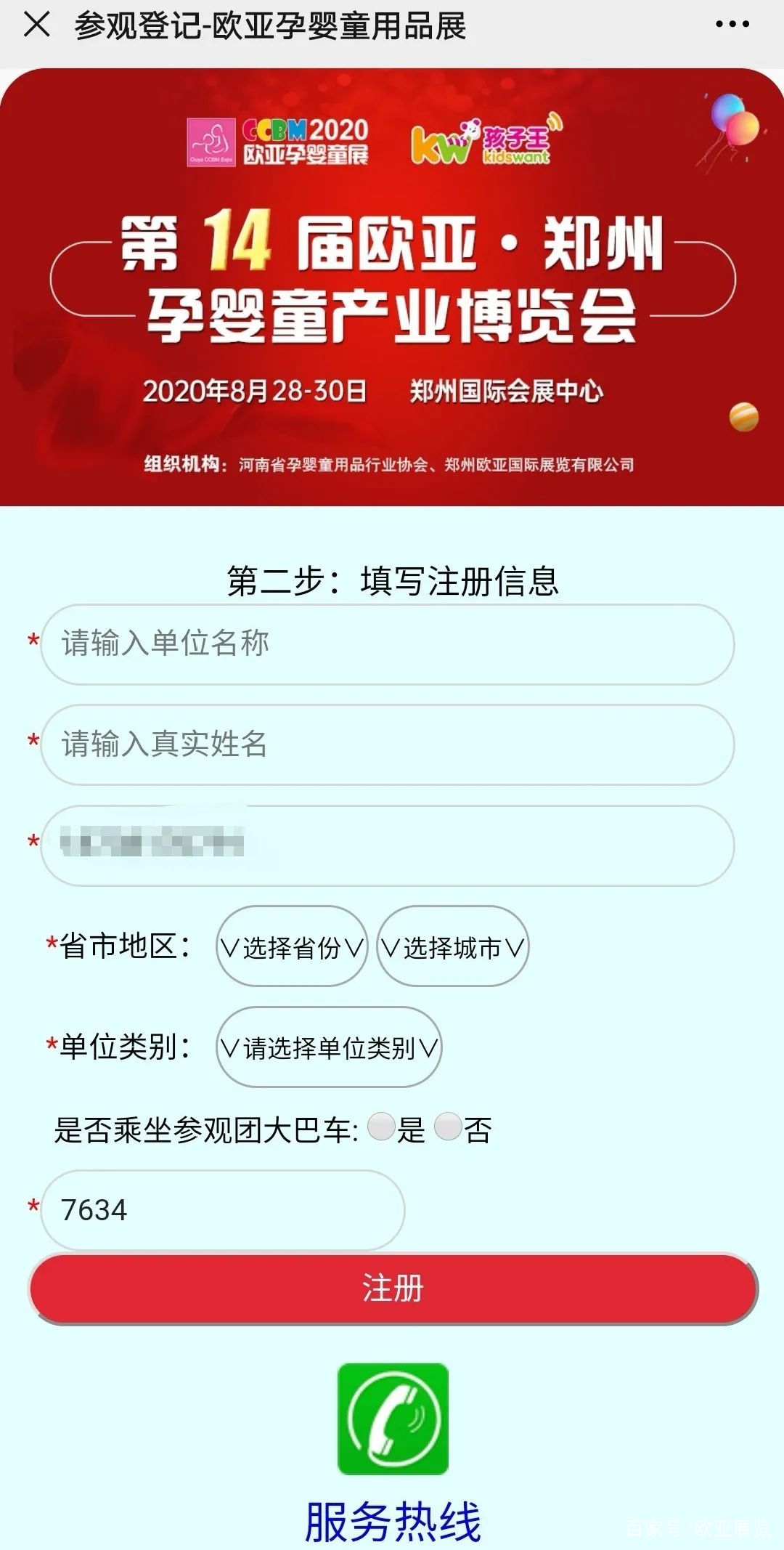Viewport: 784px width, 1550px height.
Task: Focus the 请输入真实姓名 field
Action: click(x=388, y=744)
